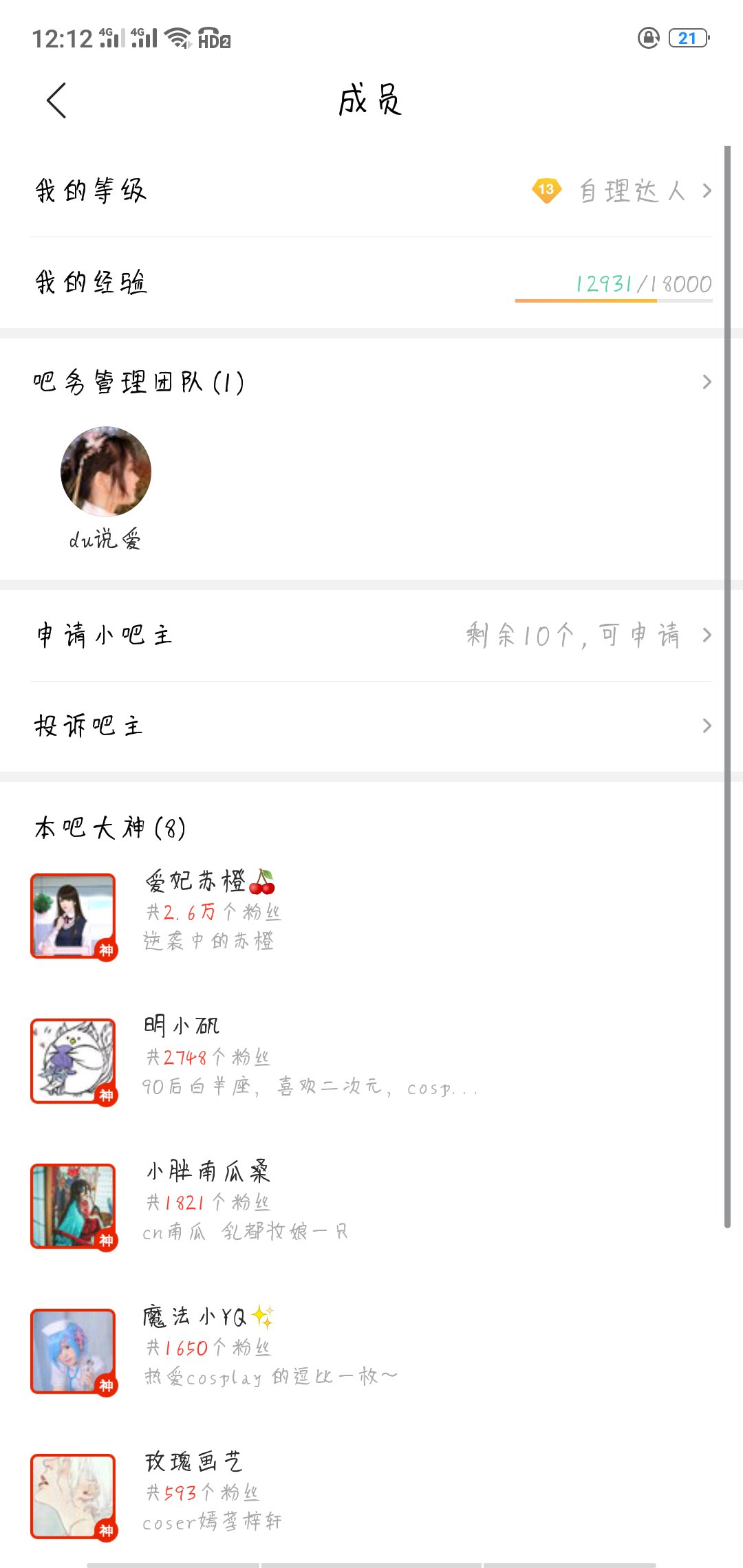The image size is (743, 1568).
Task: Select 投诉吧主 option
Action: click(371, 726)
